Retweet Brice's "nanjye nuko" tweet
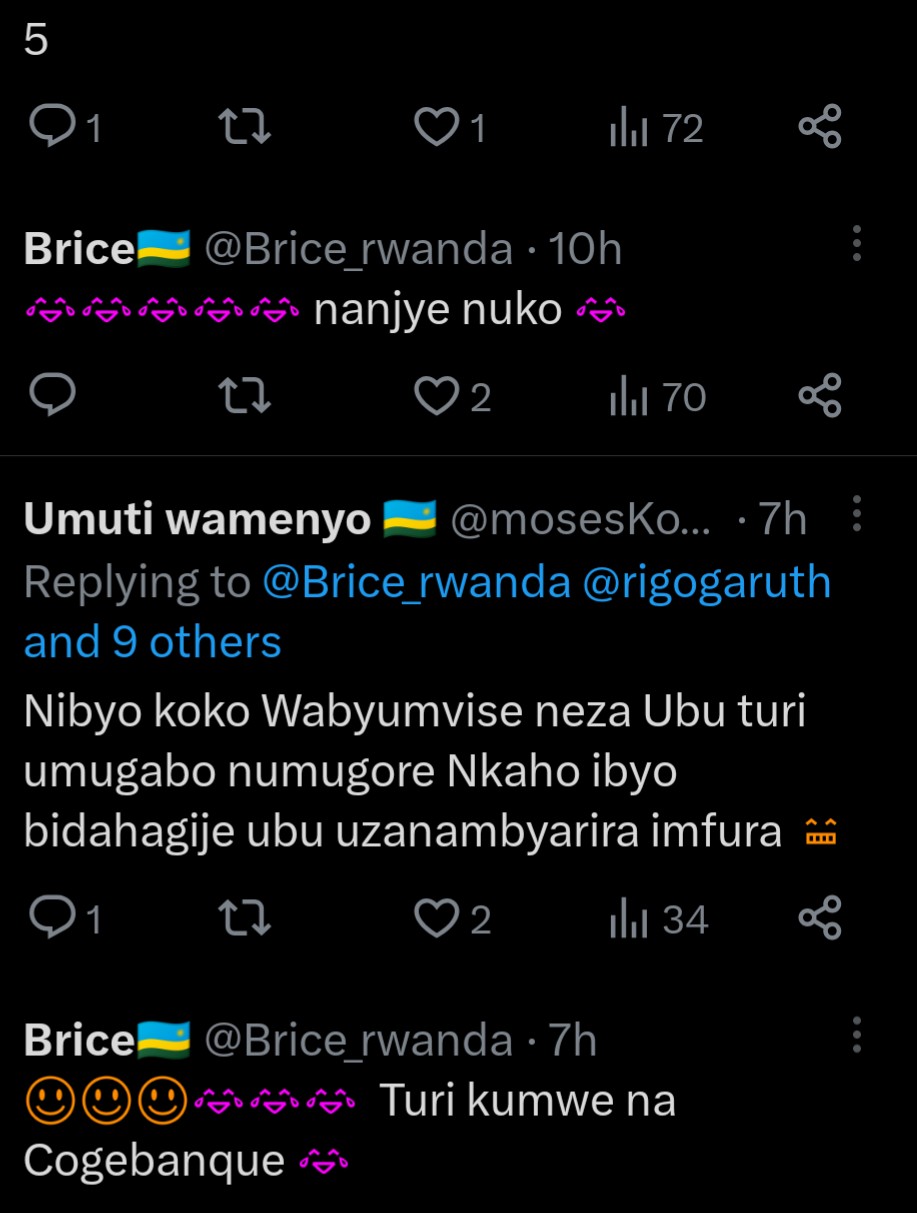917x1213 pixels. 245,397
